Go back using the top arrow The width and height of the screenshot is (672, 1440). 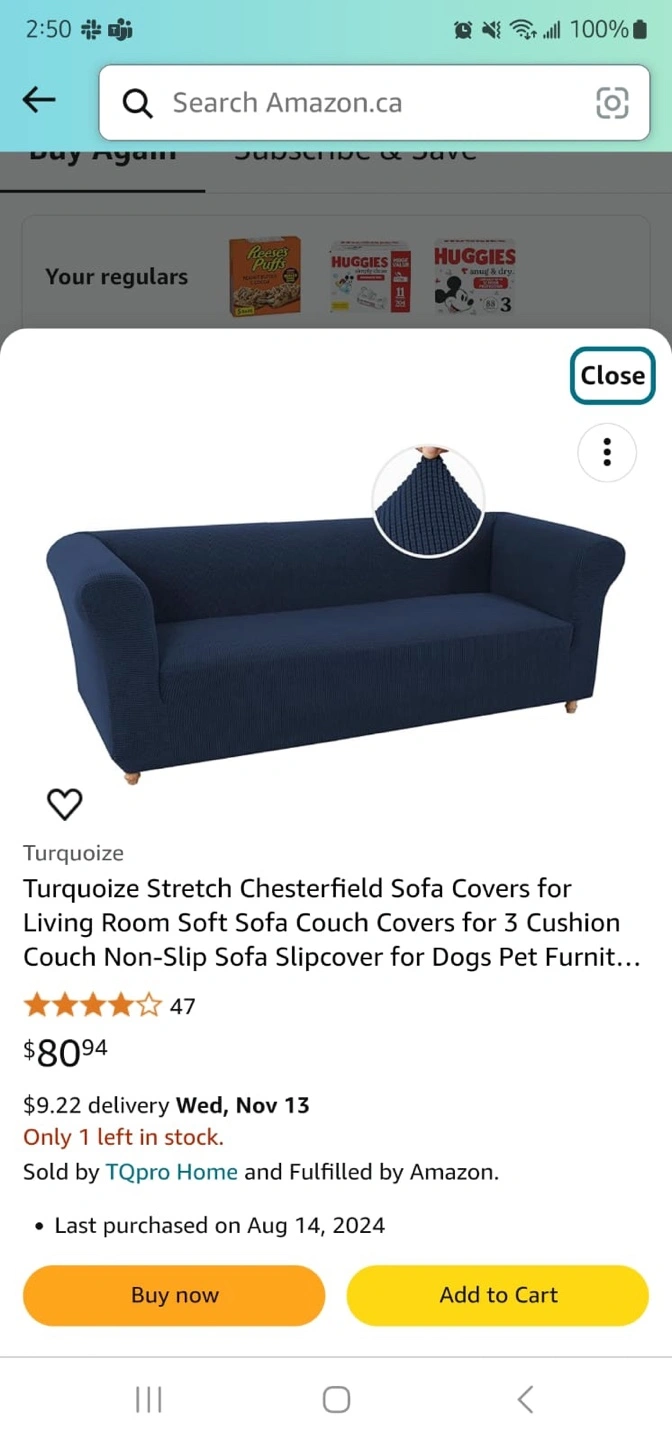(x=39, y=100)
